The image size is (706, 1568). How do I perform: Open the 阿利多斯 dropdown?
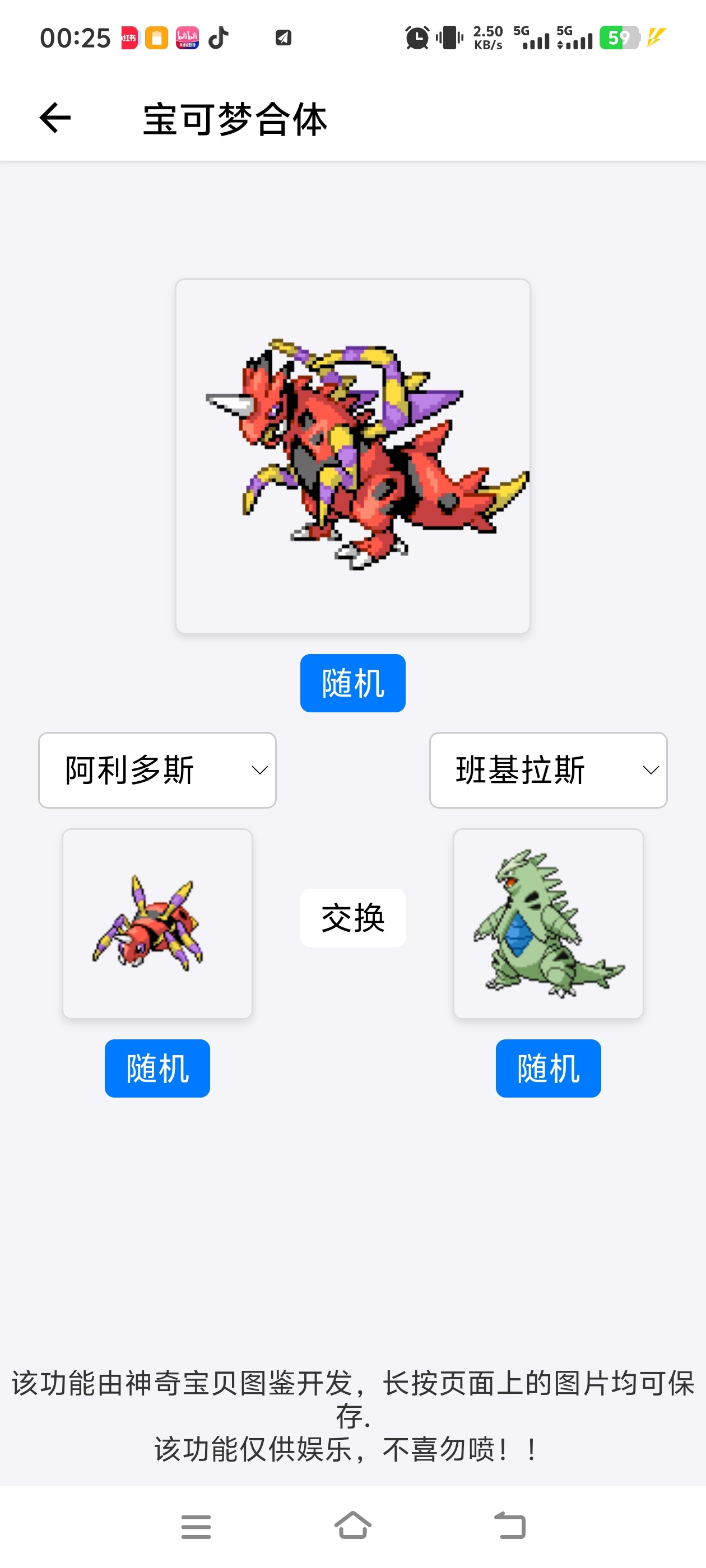coord(157,770)
